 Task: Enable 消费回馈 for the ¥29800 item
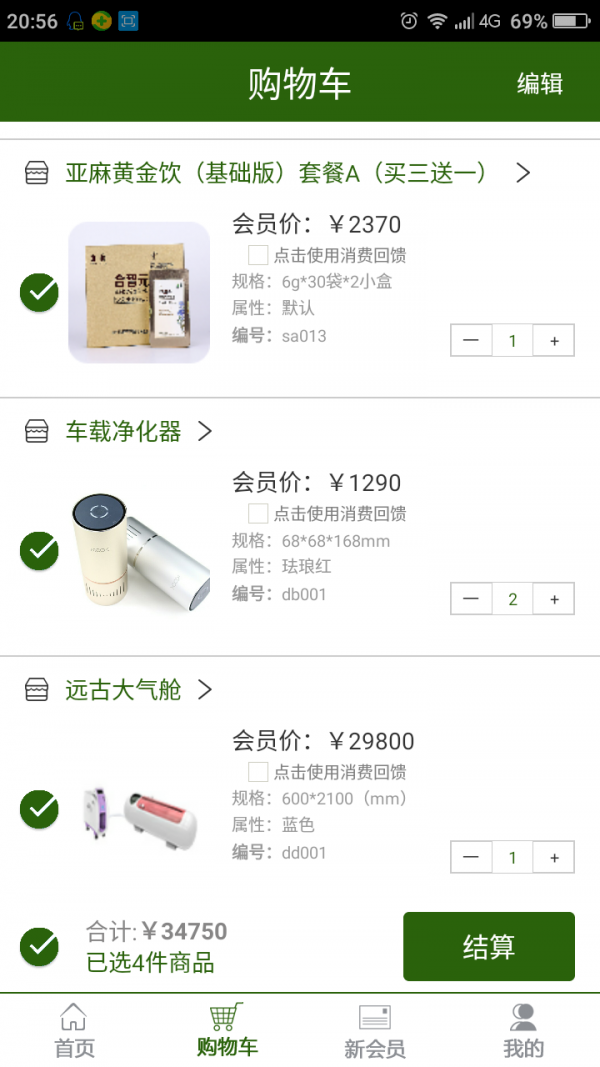(258, 771)
